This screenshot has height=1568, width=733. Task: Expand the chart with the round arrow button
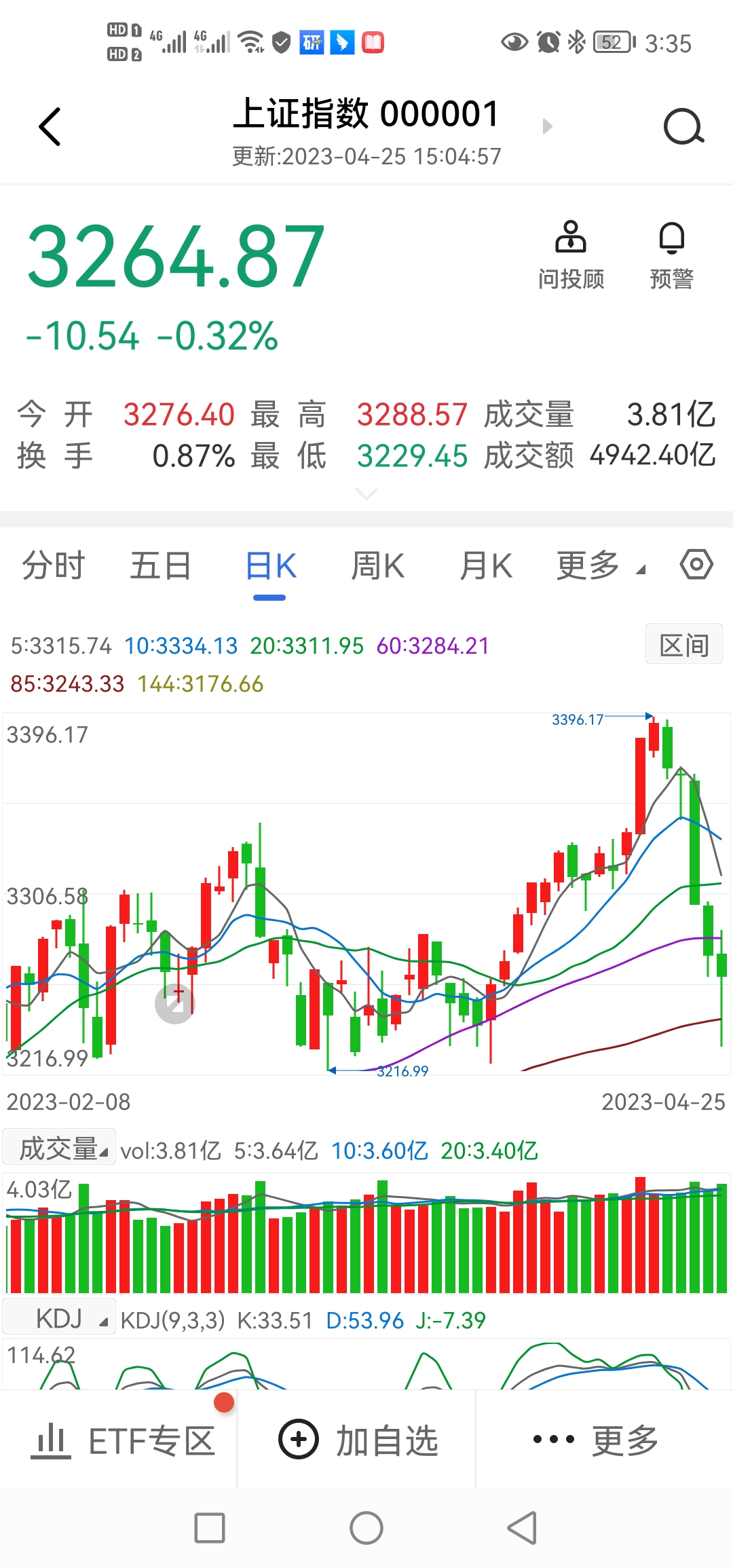174,1004
